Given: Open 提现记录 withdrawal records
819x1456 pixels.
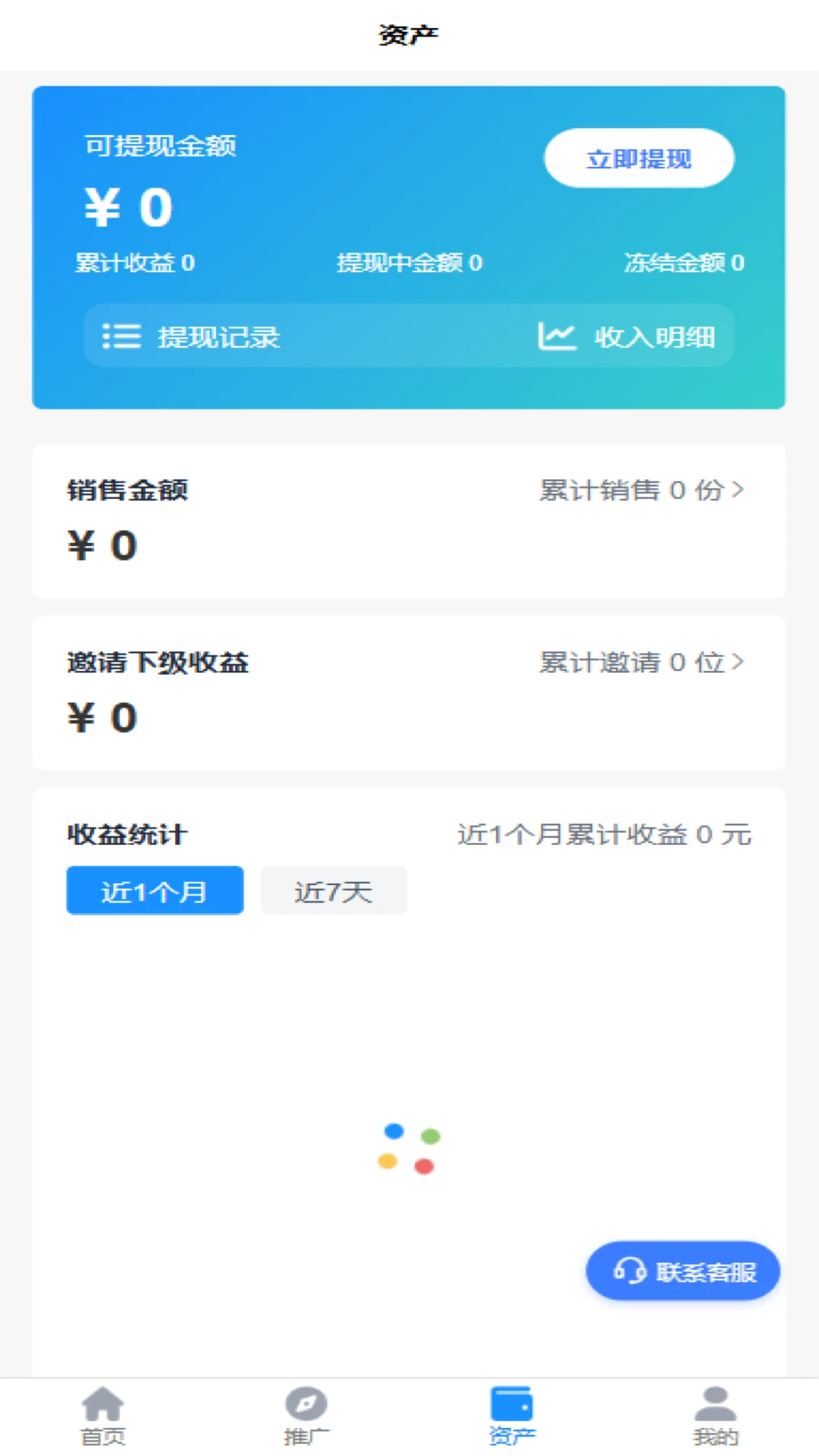Looking at the screenshot, I should point(192,337).
